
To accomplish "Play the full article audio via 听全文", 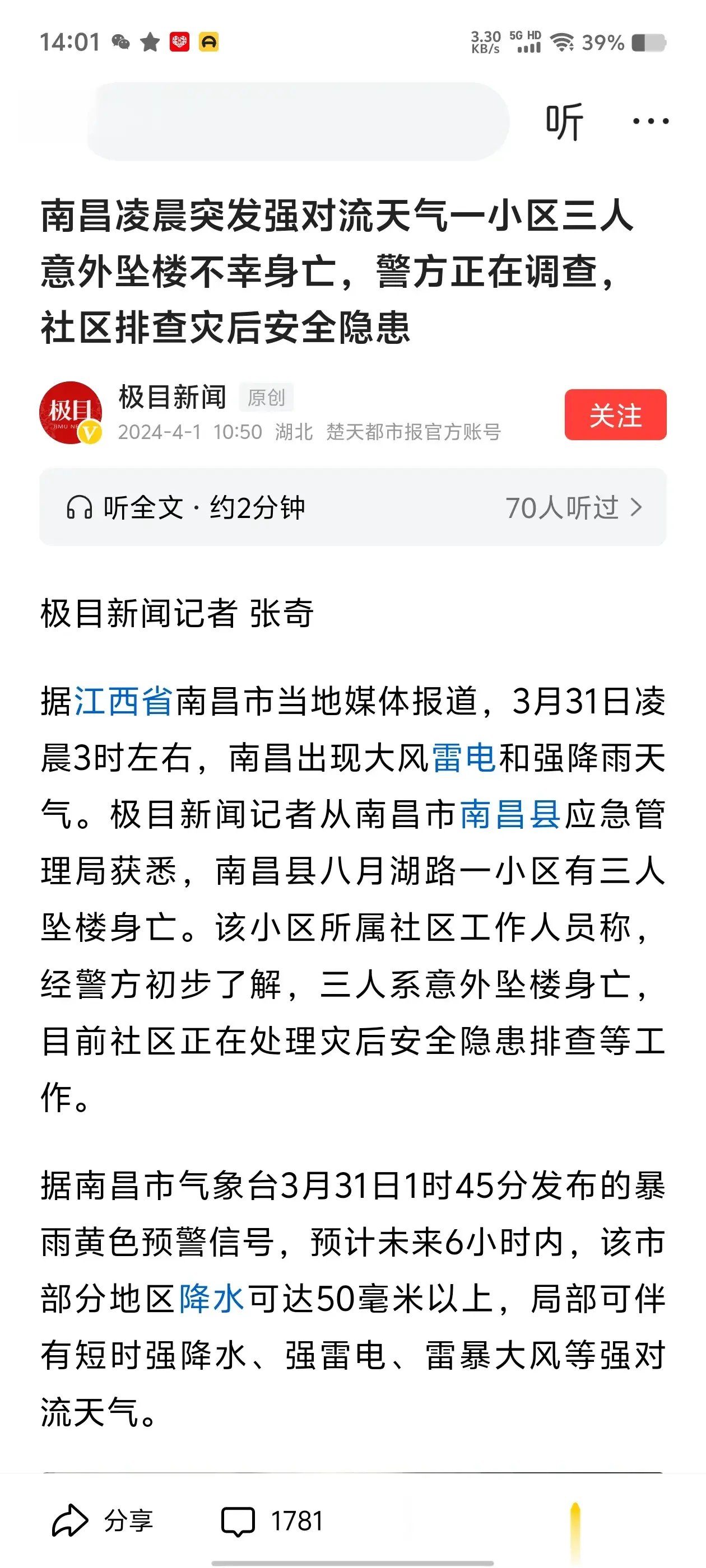I will [x=186, y=508].
